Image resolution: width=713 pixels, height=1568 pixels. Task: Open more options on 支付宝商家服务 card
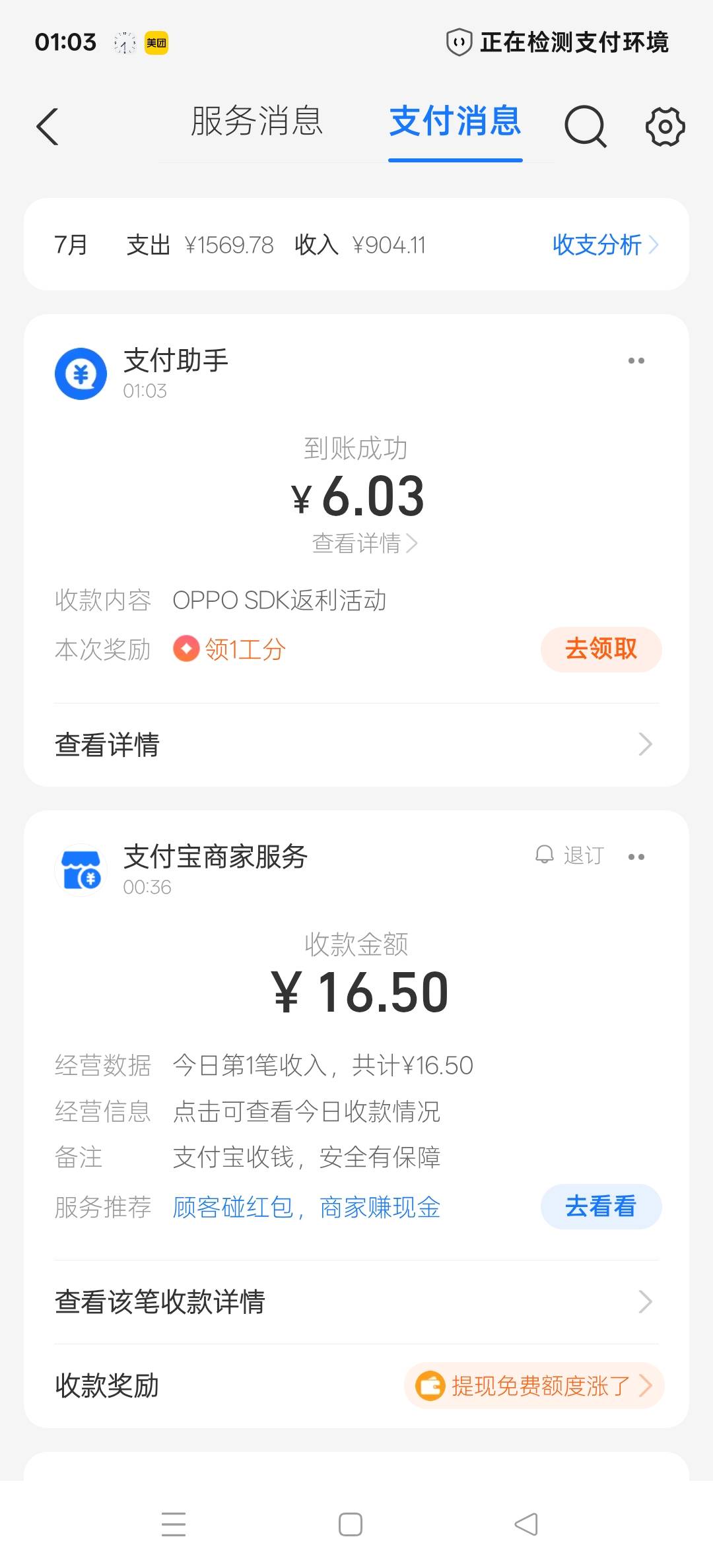[636, 857]
